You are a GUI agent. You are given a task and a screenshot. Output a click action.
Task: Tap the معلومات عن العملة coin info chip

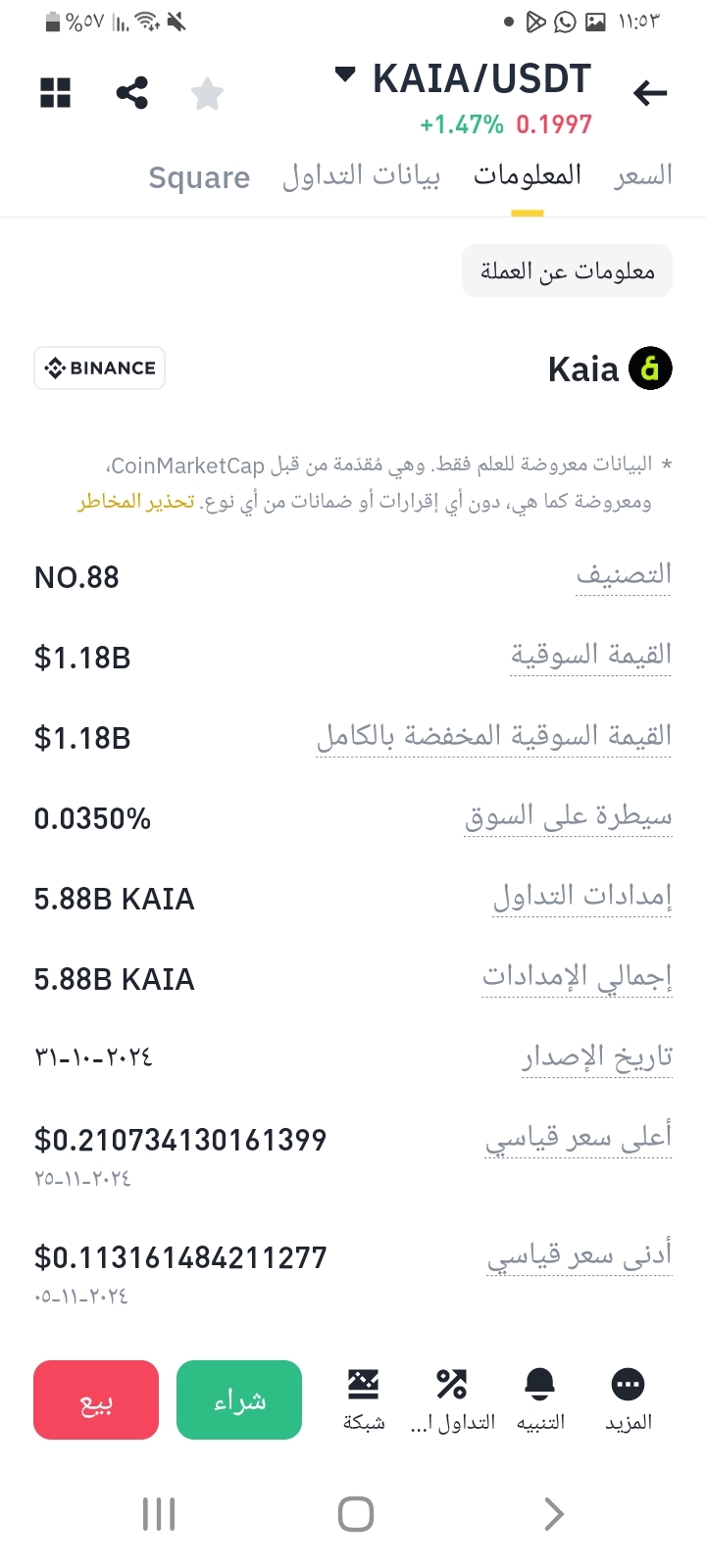(x=567, y=269)
